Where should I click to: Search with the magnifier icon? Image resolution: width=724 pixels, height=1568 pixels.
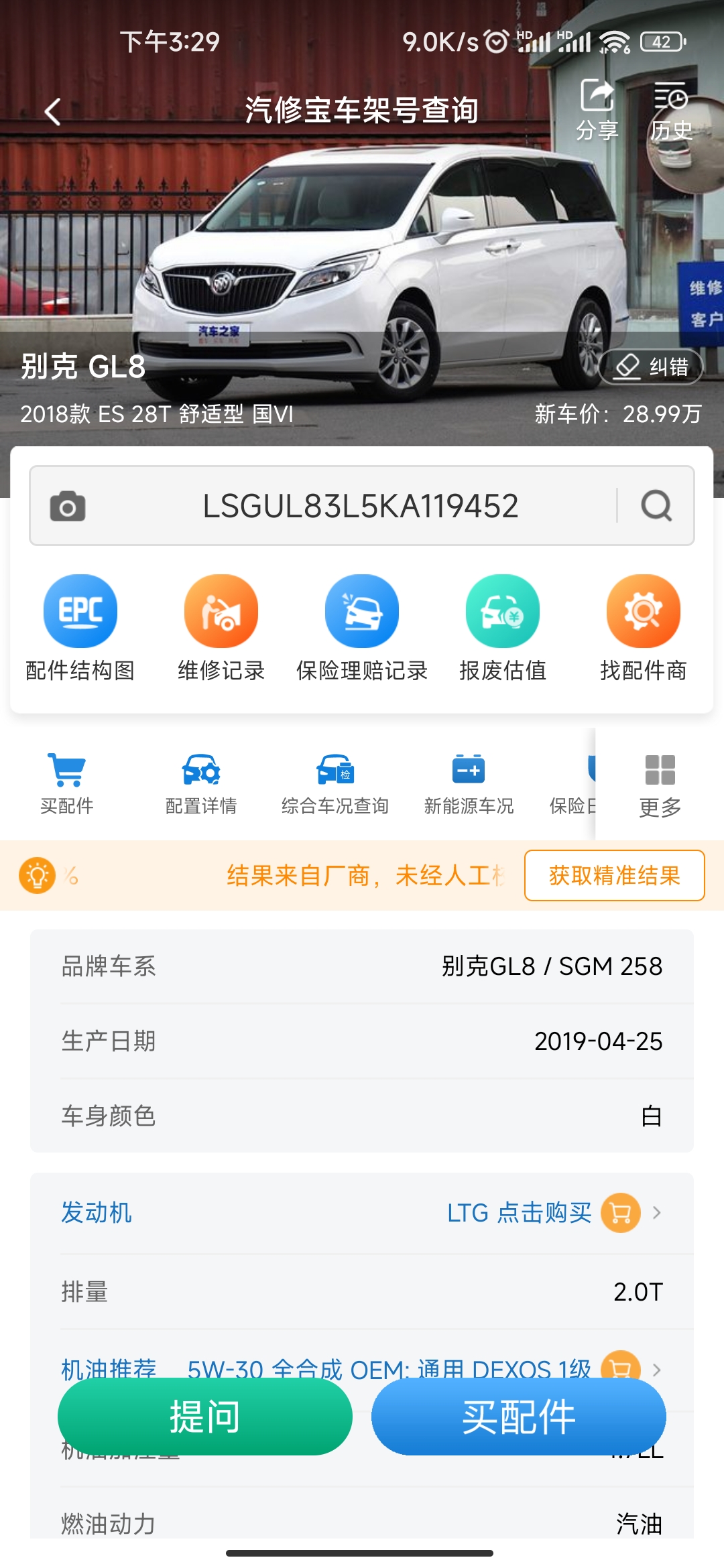coord(656,506)
